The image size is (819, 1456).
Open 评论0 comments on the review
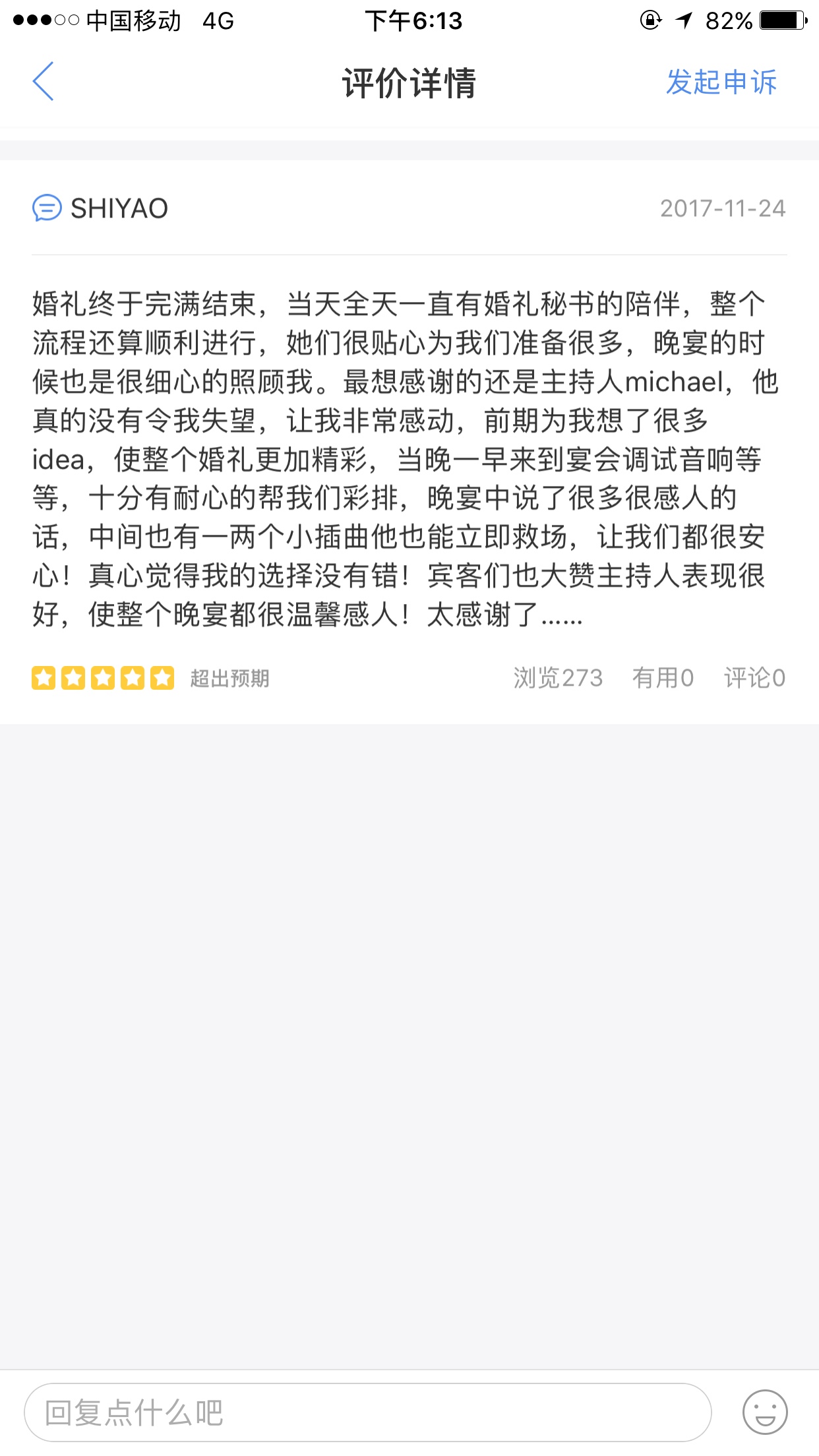tap(754, 678)
